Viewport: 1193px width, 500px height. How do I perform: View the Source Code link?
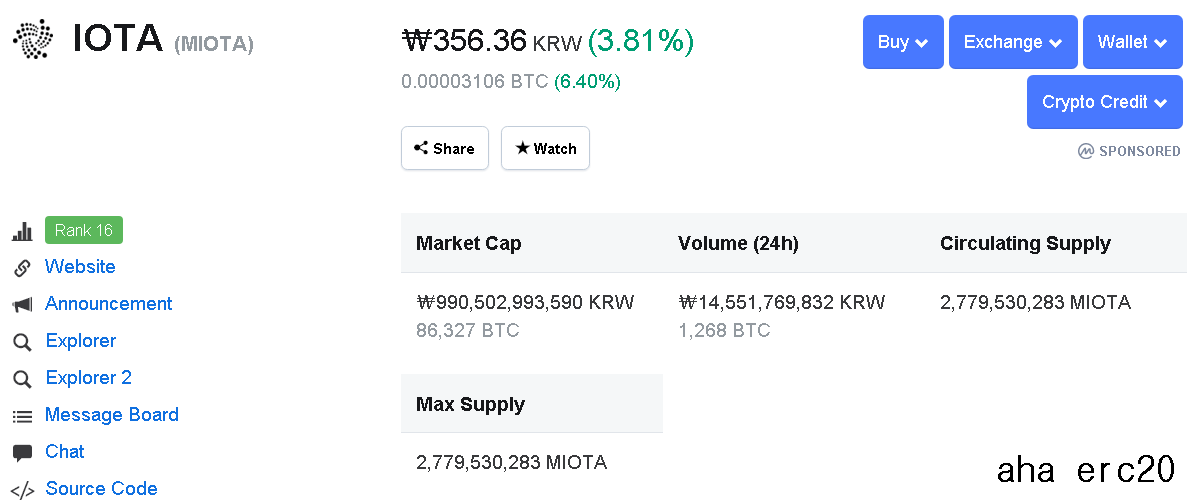point(101,489)
